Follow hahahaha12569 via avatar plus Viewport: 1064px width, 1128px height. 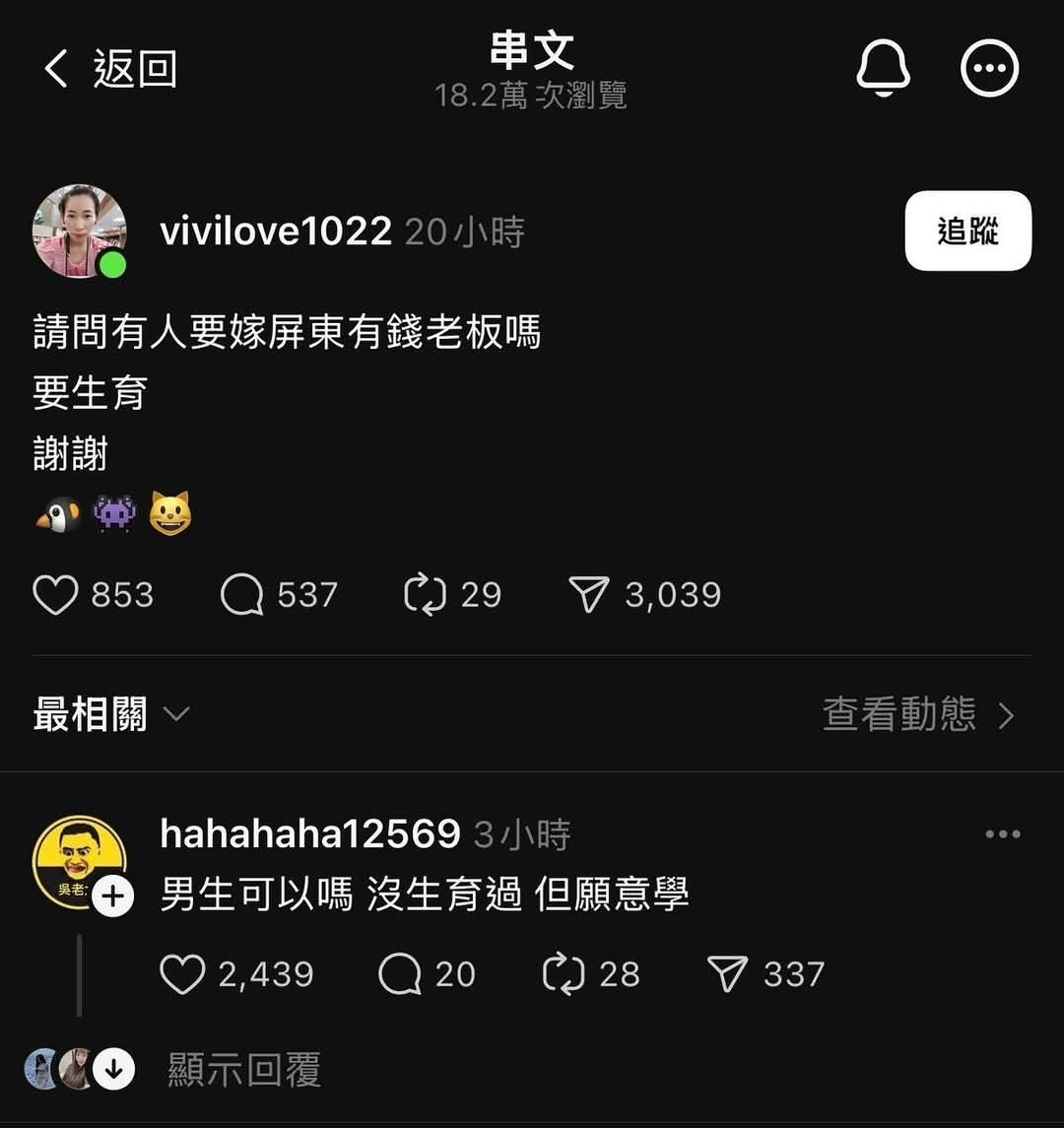[113, 897]
